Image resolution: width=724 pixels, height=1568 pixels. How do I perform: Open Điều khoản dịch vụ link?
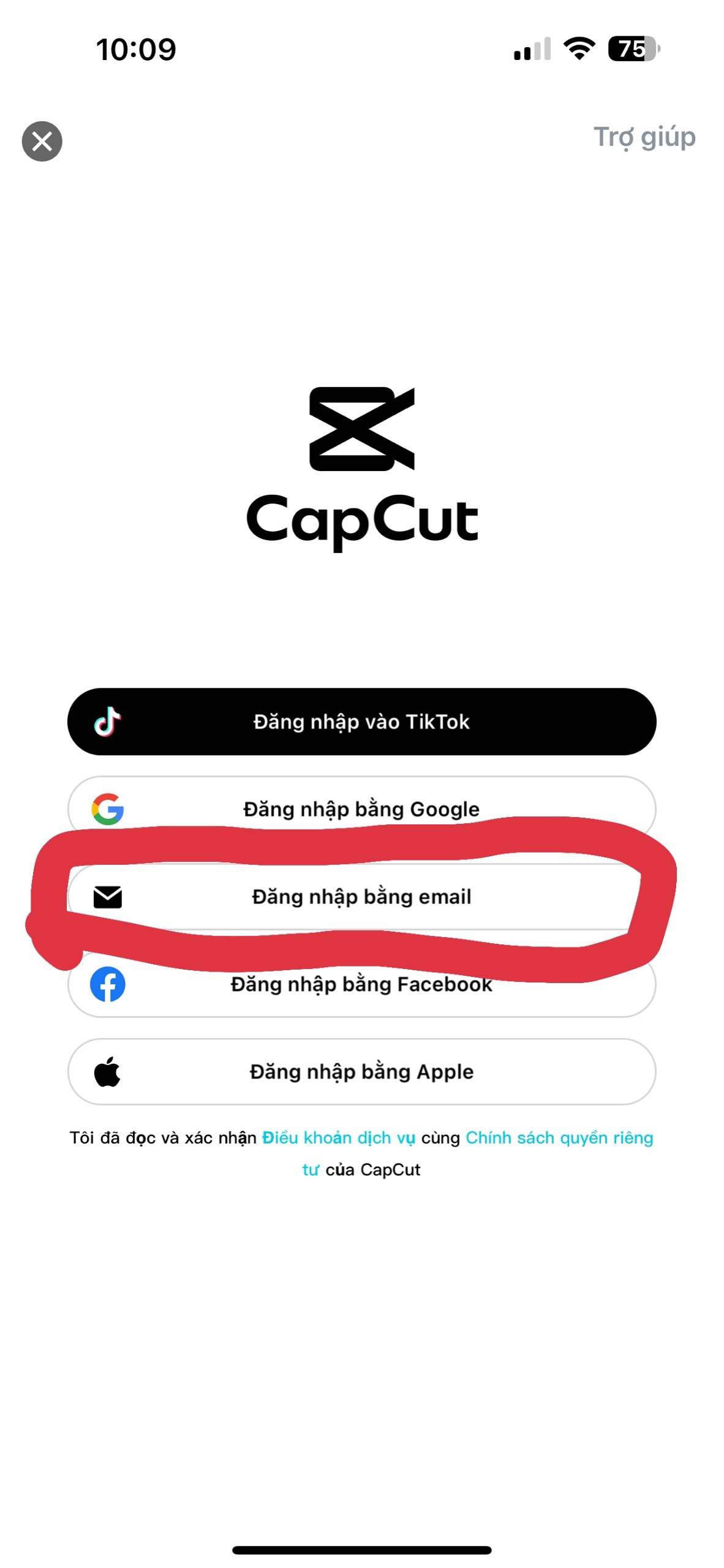click(338, 1138)
